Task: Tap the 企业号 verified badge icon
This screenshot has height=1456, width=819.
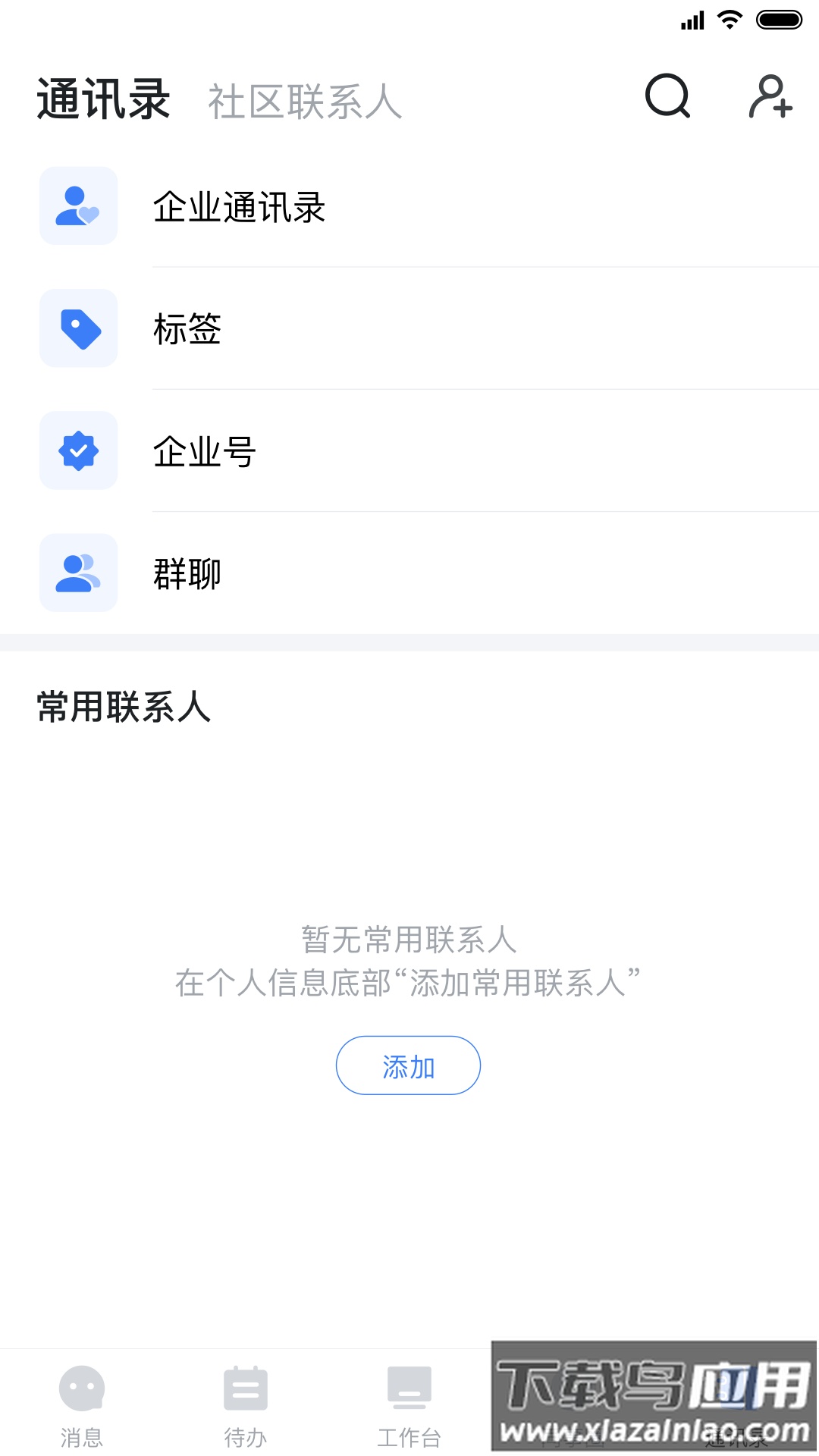Action: pos(77,451)
